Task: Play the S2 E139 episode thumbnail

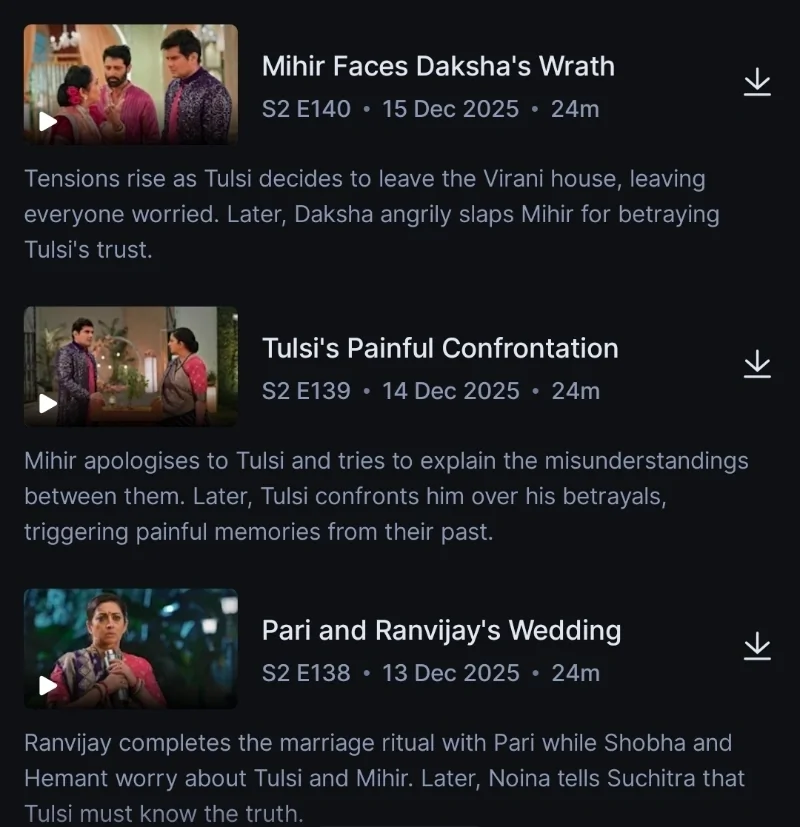Action: tap(131, 367)
